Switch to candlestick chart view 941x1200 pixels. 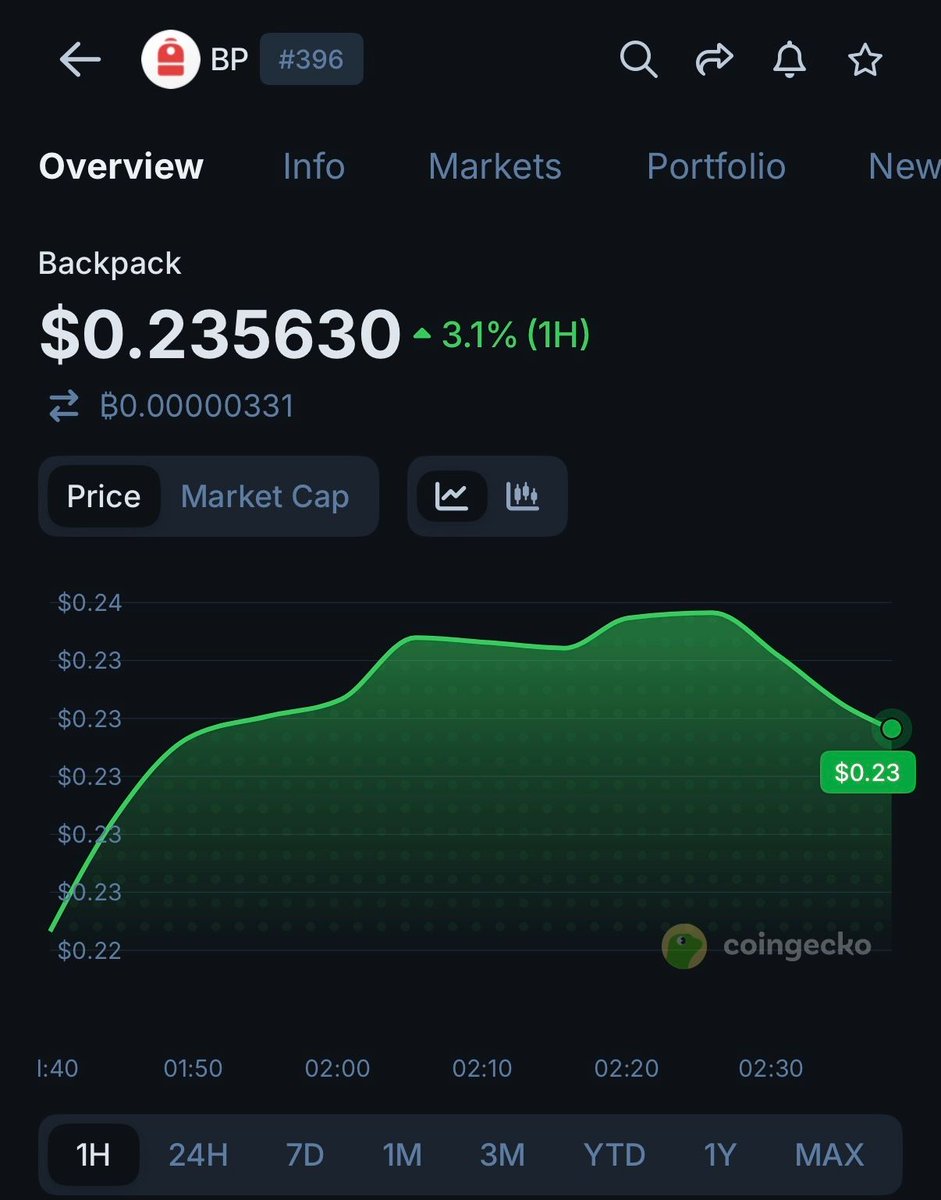point(523,496)
